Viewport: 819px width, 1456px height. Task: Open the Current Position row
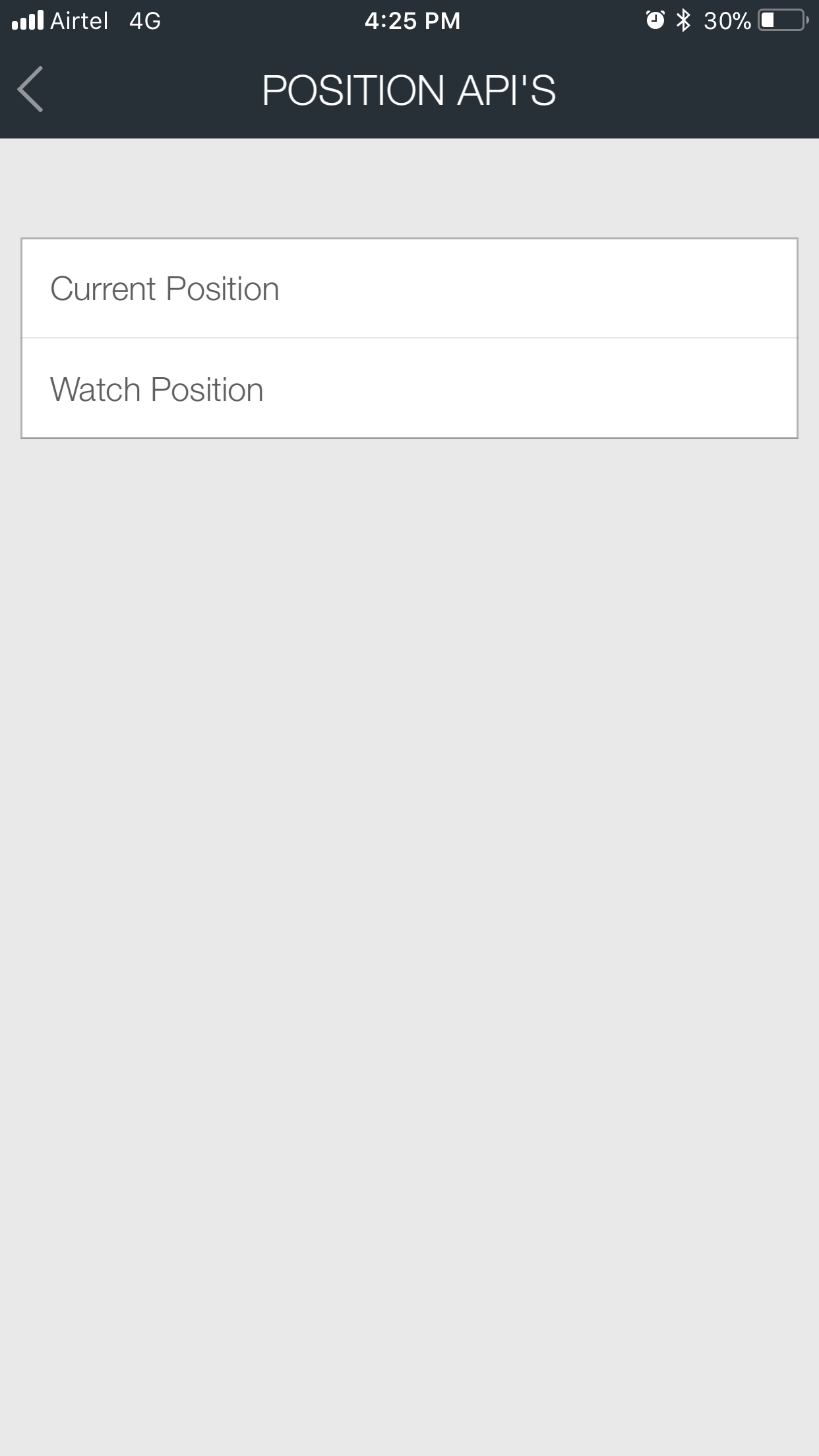409,289
